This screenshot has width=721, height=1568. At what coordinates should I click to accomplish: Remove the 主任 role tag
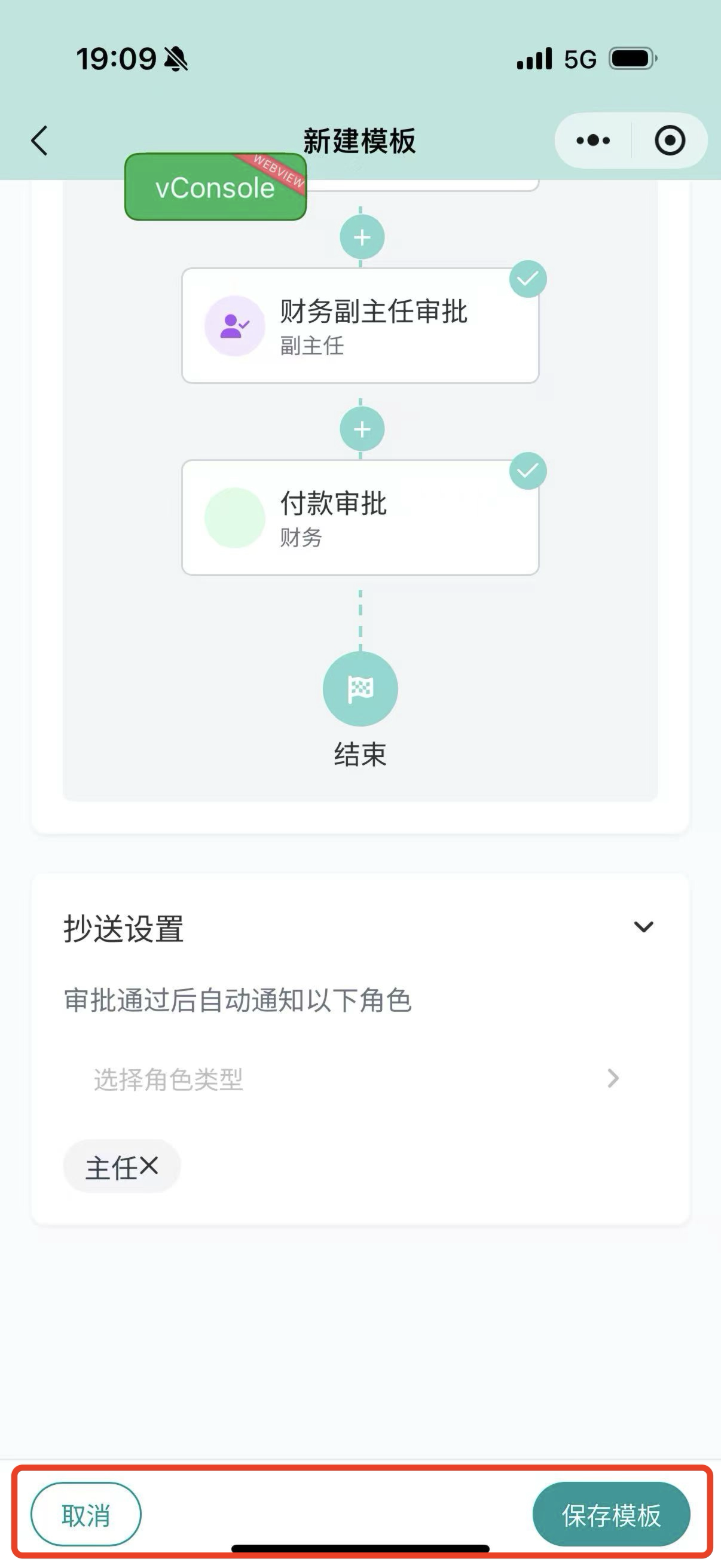point(148,1166)
